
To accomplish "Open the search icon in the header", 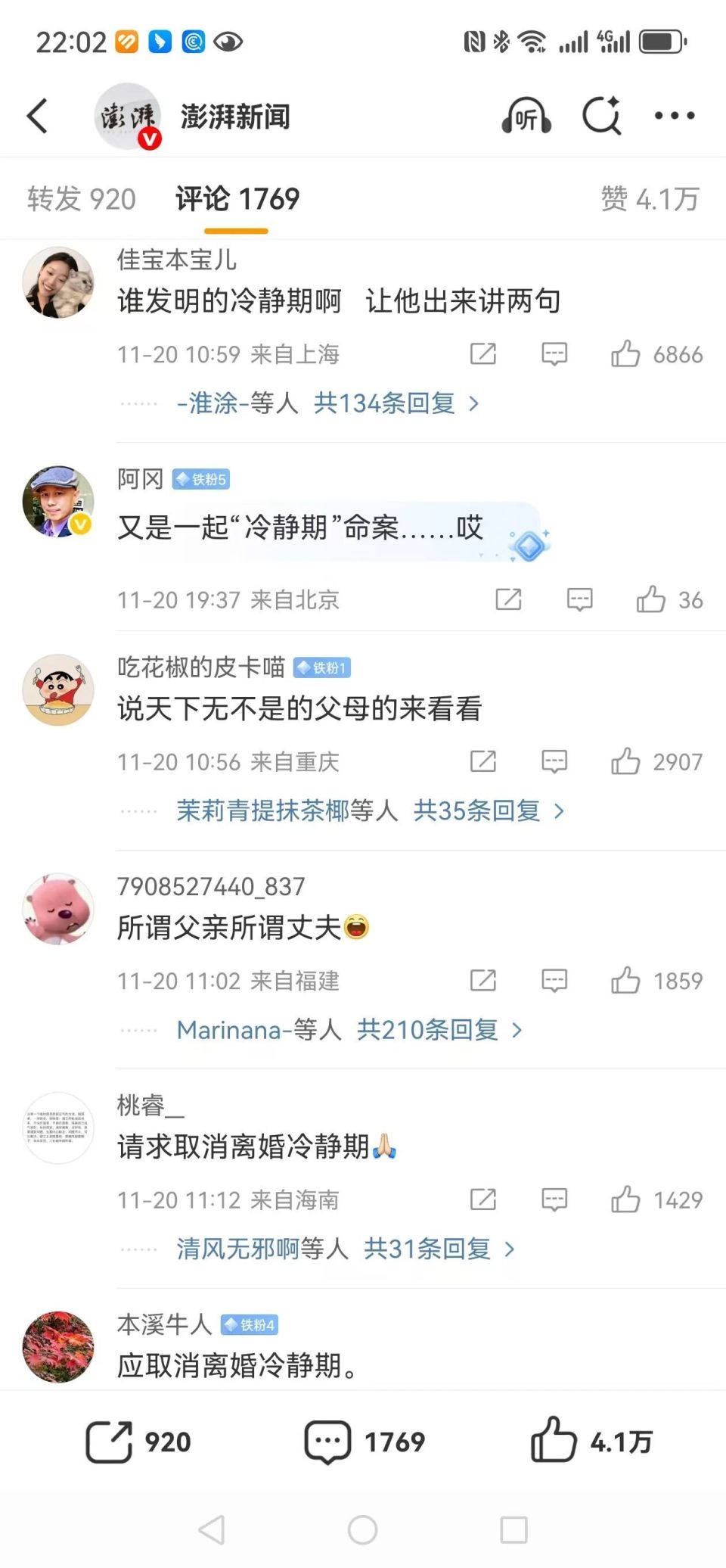I will [x=602, y=116].
